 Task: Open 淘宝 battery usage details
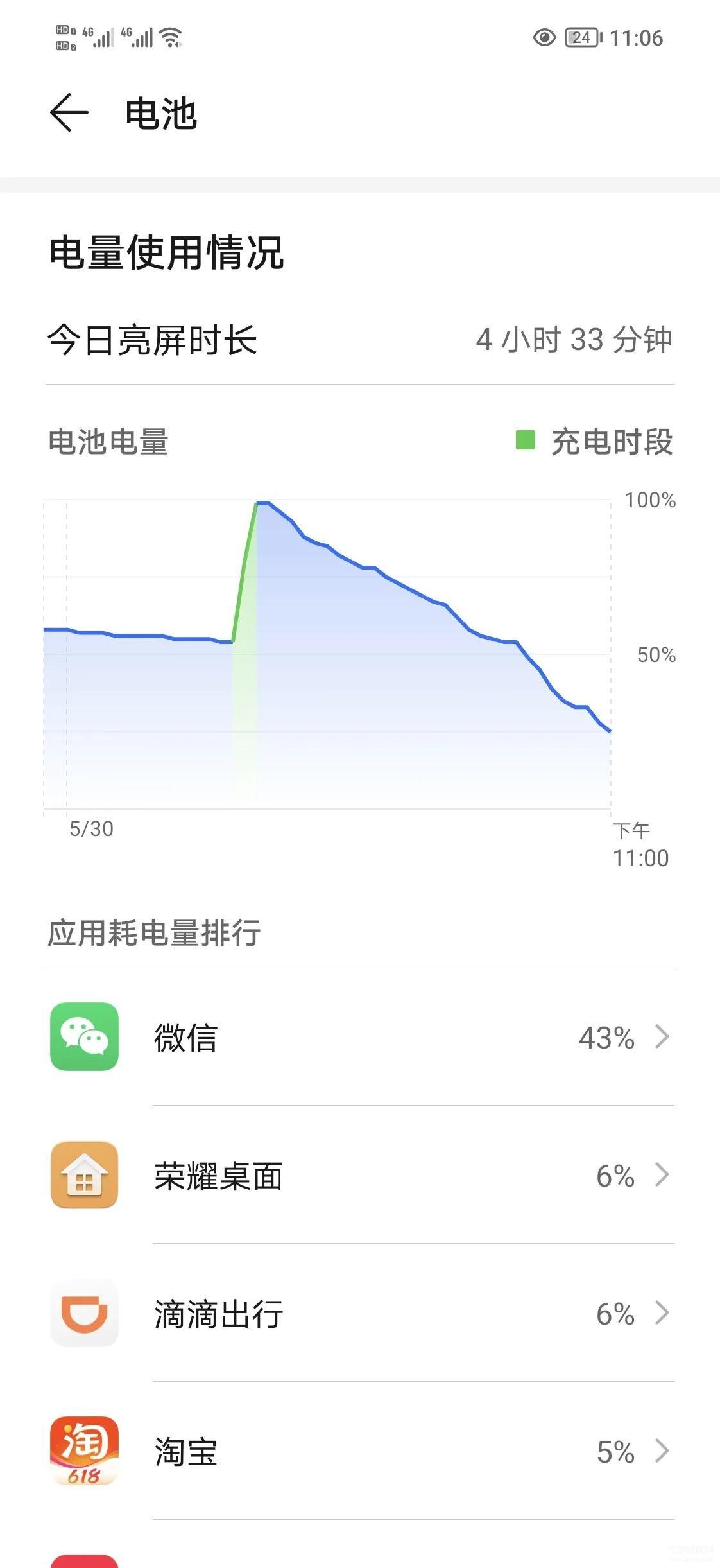point(360,1451)
